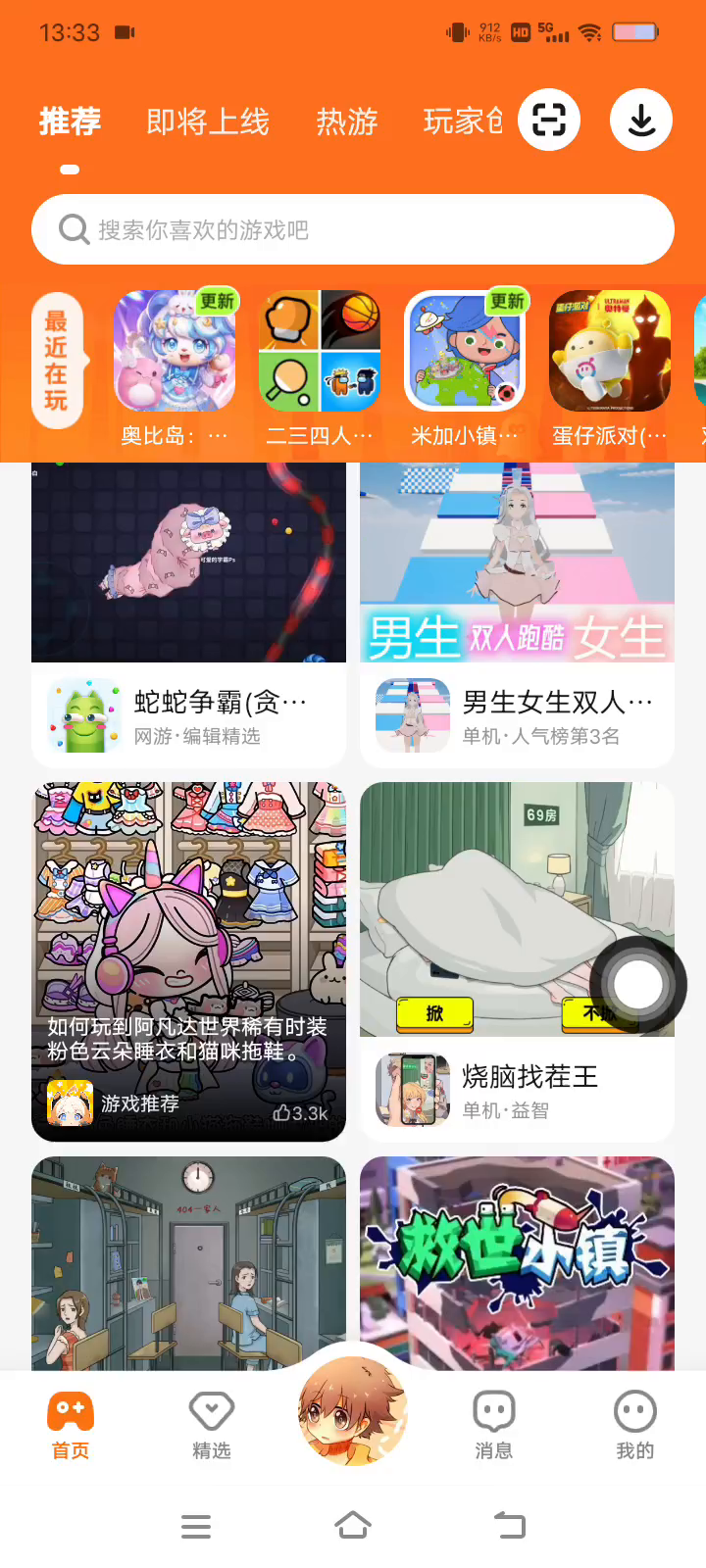
Task: Open the 消息 messages tab
Action: (494, 1426)
